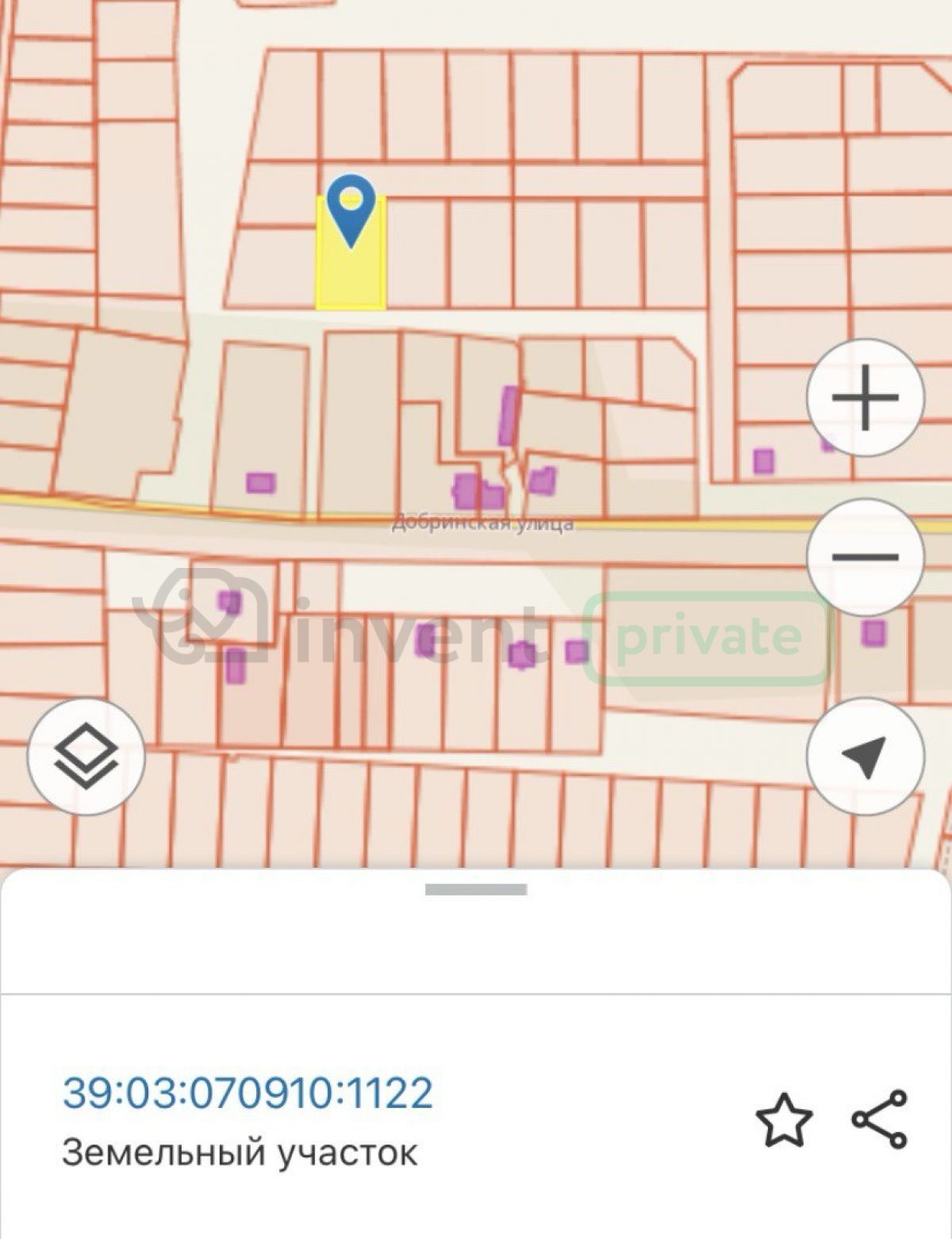
Task: Add this land plot to favorites
Action: pos(784,1119)
